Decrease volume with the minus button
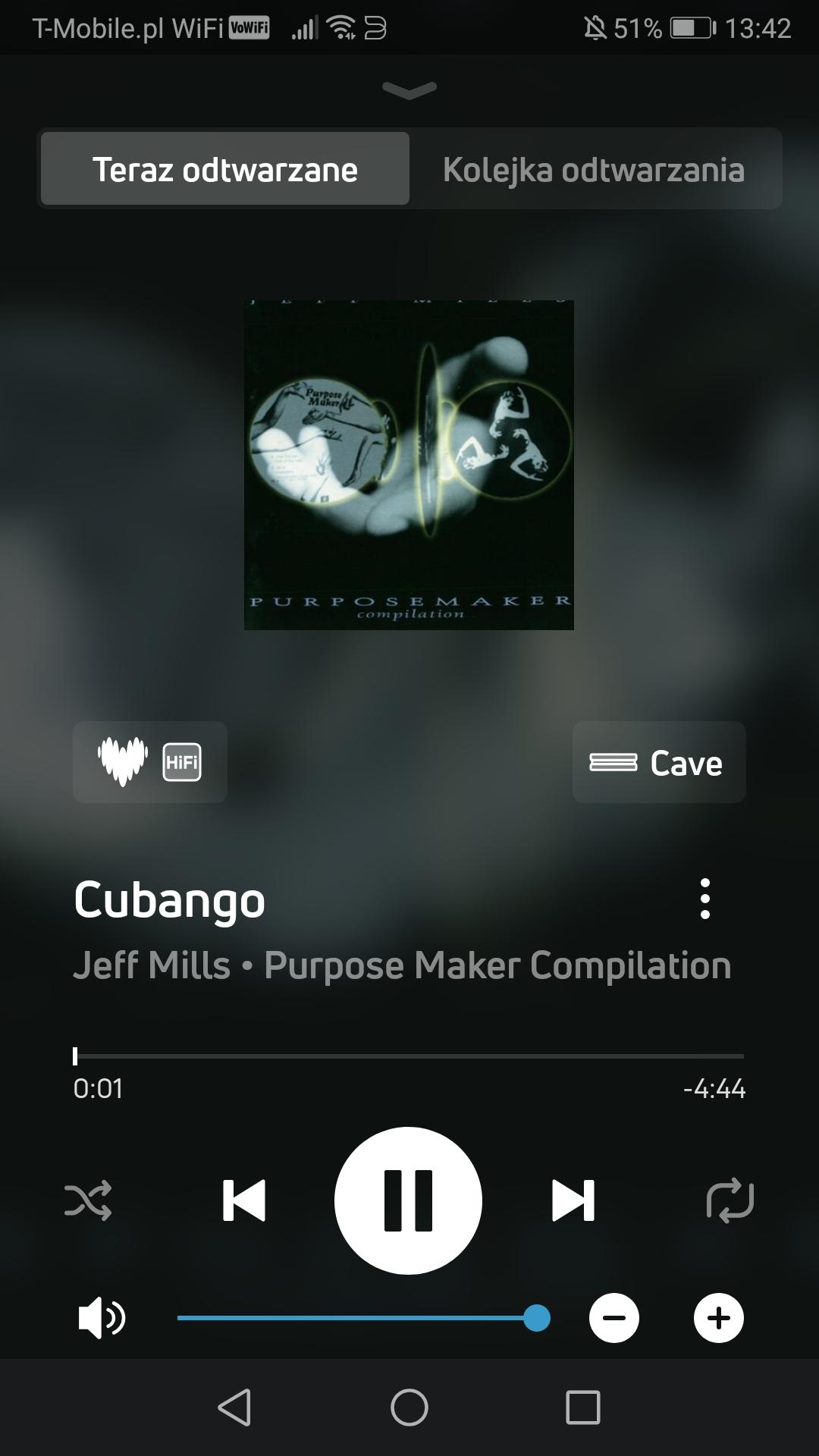Image resolution: width=819 pixels, height=1456 pixels. pos(614,1318)
